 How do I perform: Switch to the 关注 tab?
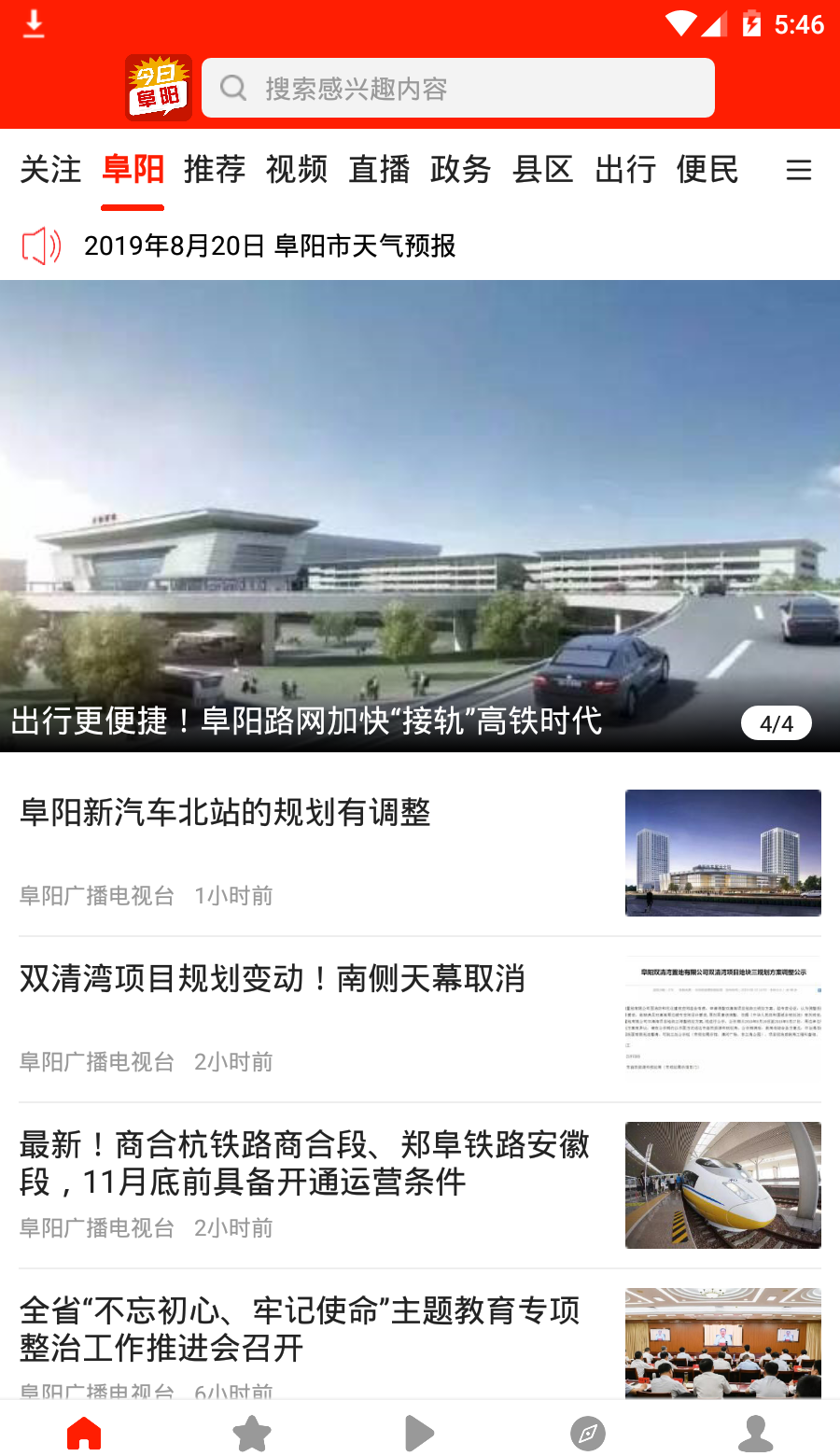click(50, 170)
